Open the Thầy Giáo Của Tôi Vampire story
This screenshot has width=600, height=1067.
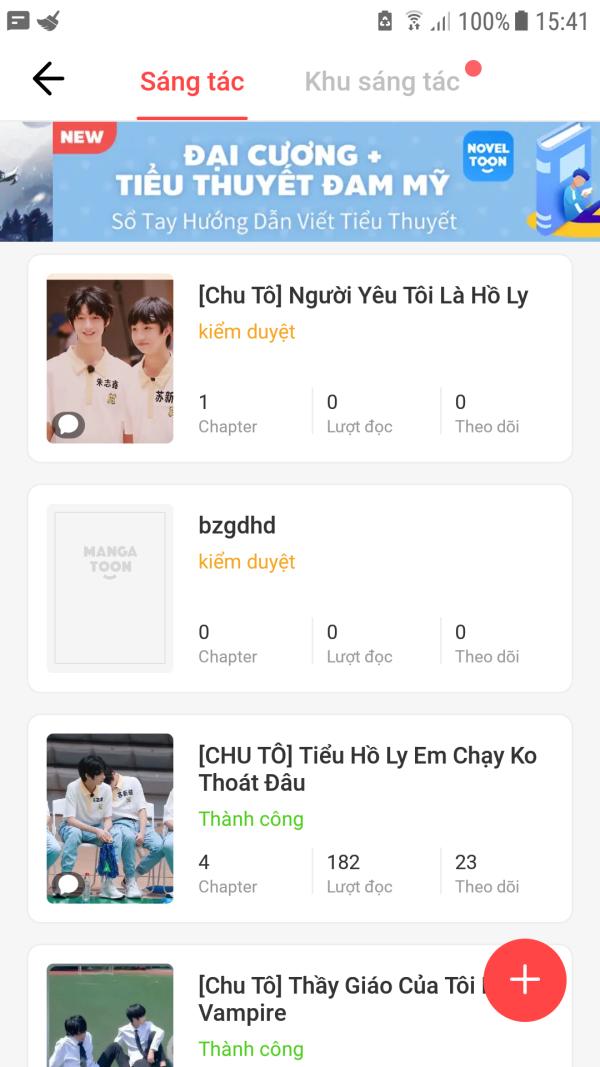[x=340, y=999]
